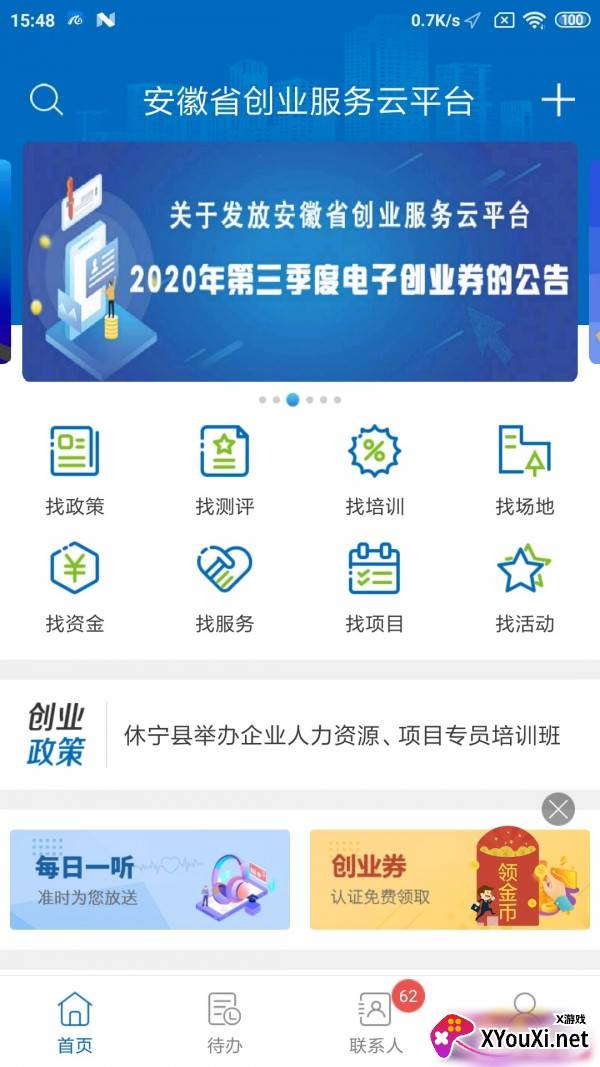Dismiss the promo cards with the X button

click(x=558, y=808)
